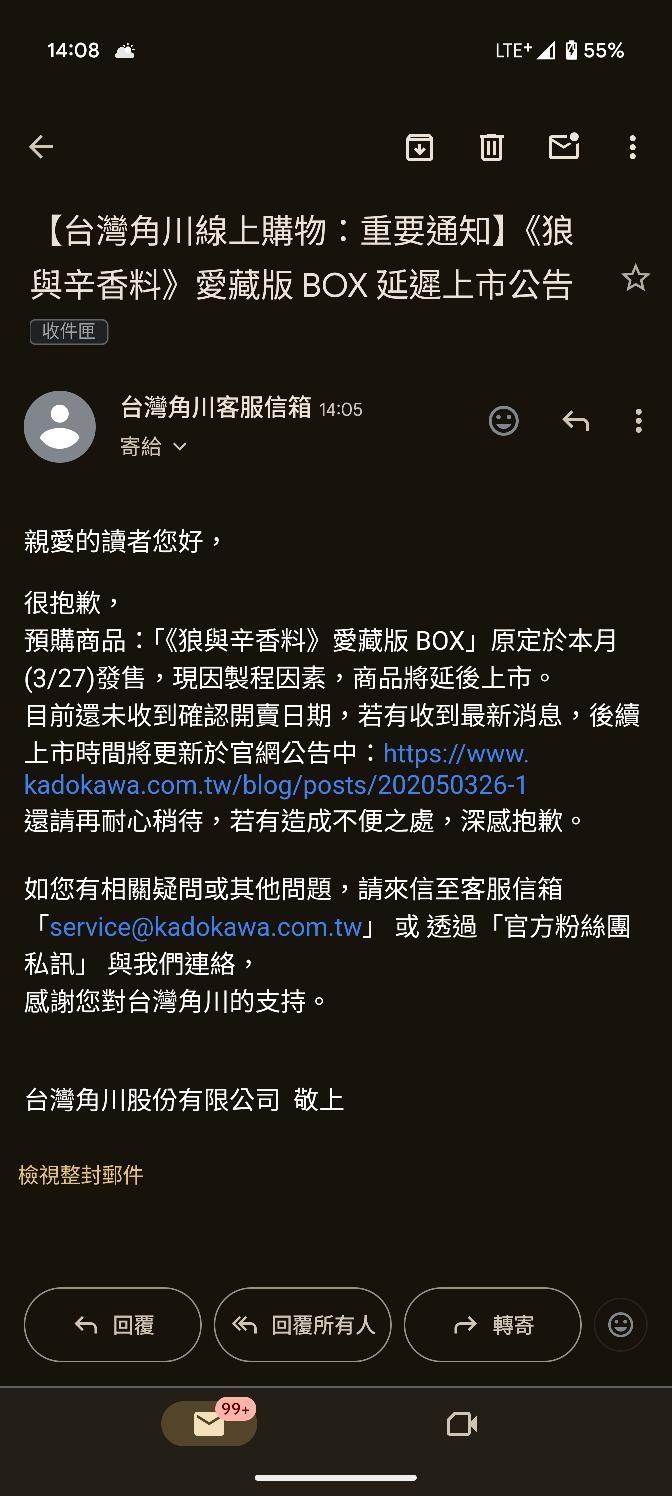Go back to the inbox list

click(41, 147)
